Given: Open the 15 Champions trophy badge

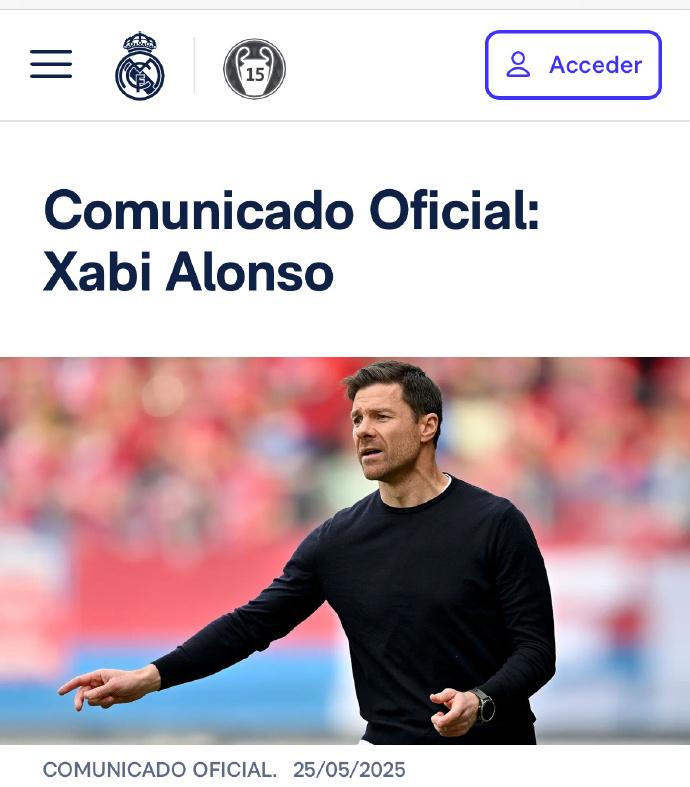Looking at the screenshot, I should tap(254, 69).
